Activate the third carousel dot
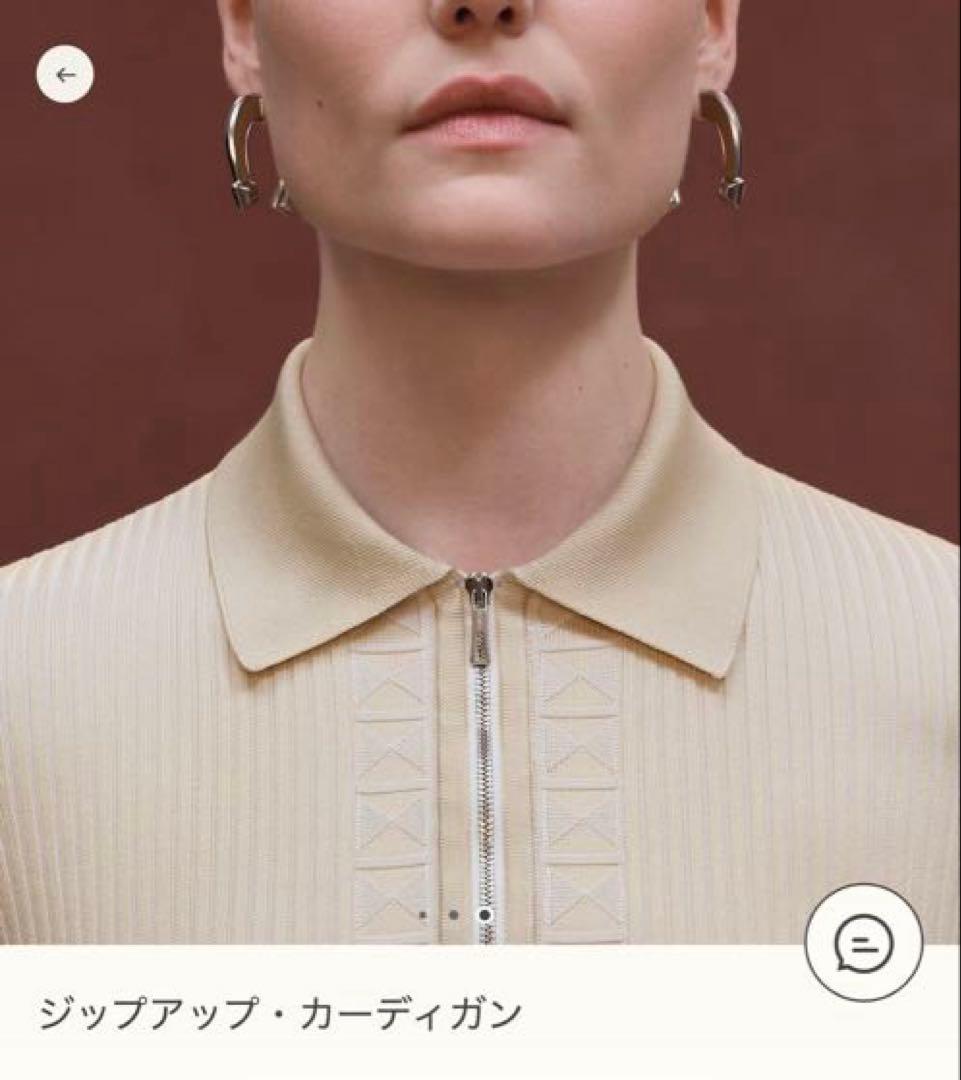Viewport: 961px width, 1080px height. coord(487,913)
